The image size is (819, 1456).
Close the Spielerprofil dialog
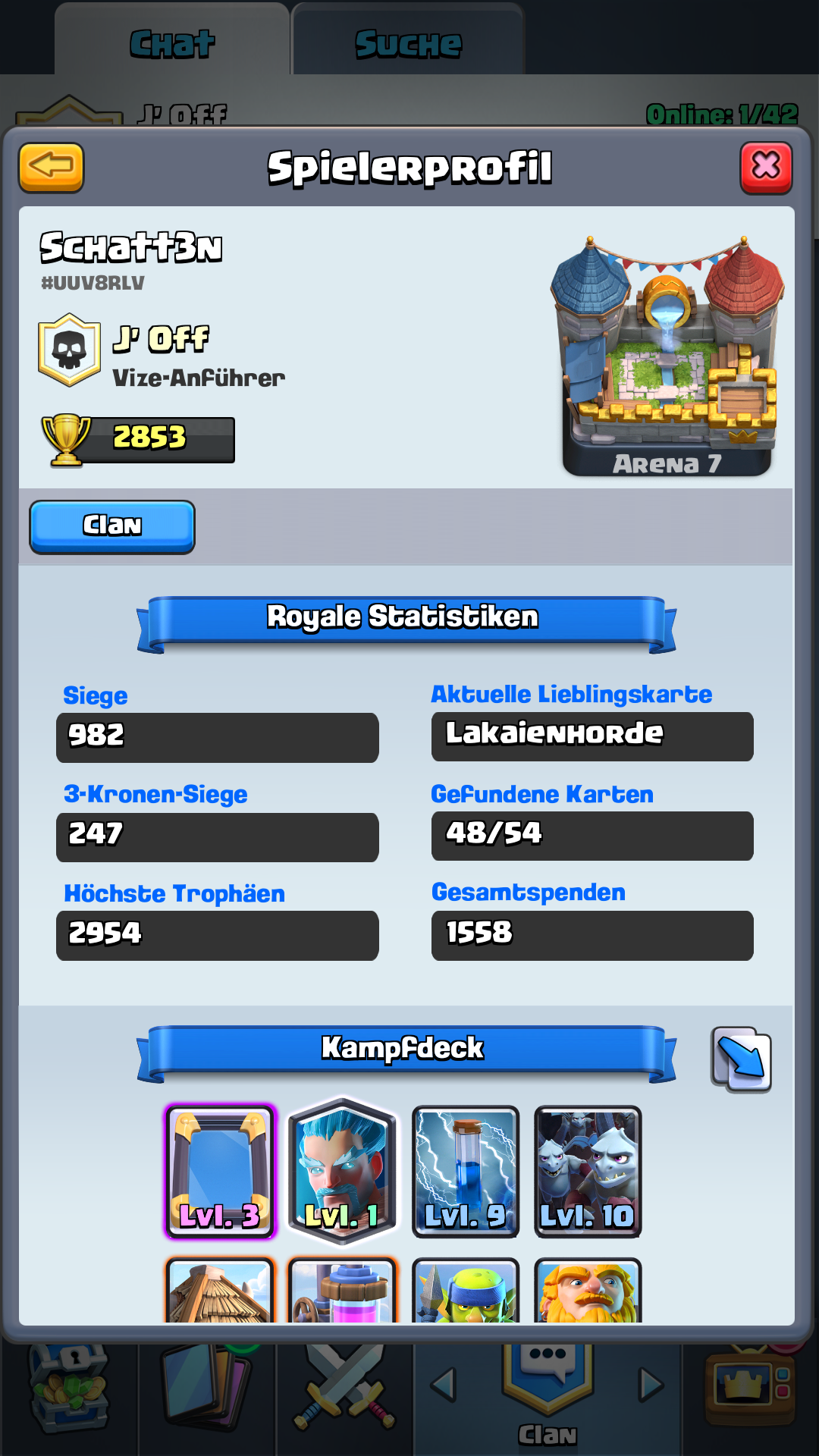click(x=766, y=167)
